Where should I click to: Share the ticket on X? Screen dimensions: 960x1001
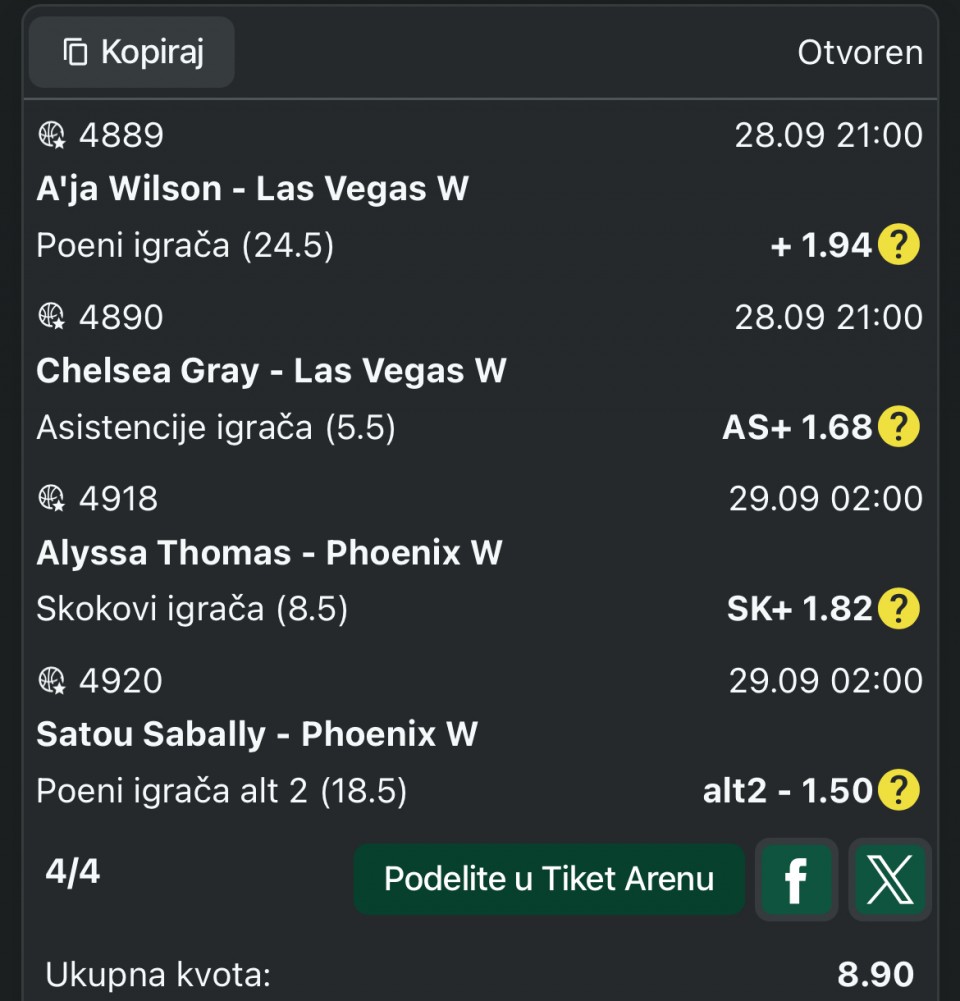pos(889,879)
